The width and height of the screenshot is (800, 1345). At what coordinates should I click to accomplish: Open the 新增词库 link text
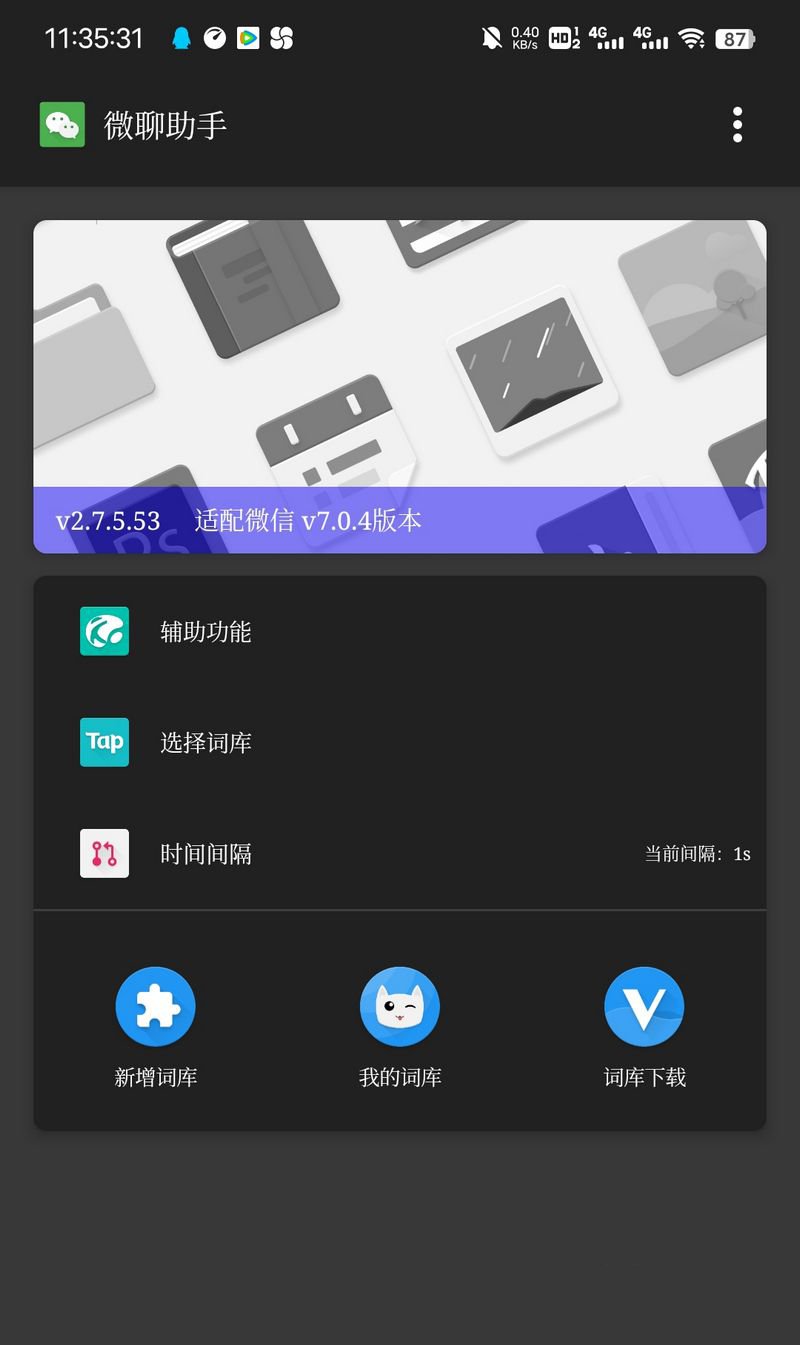click(x=155, y=1078)
